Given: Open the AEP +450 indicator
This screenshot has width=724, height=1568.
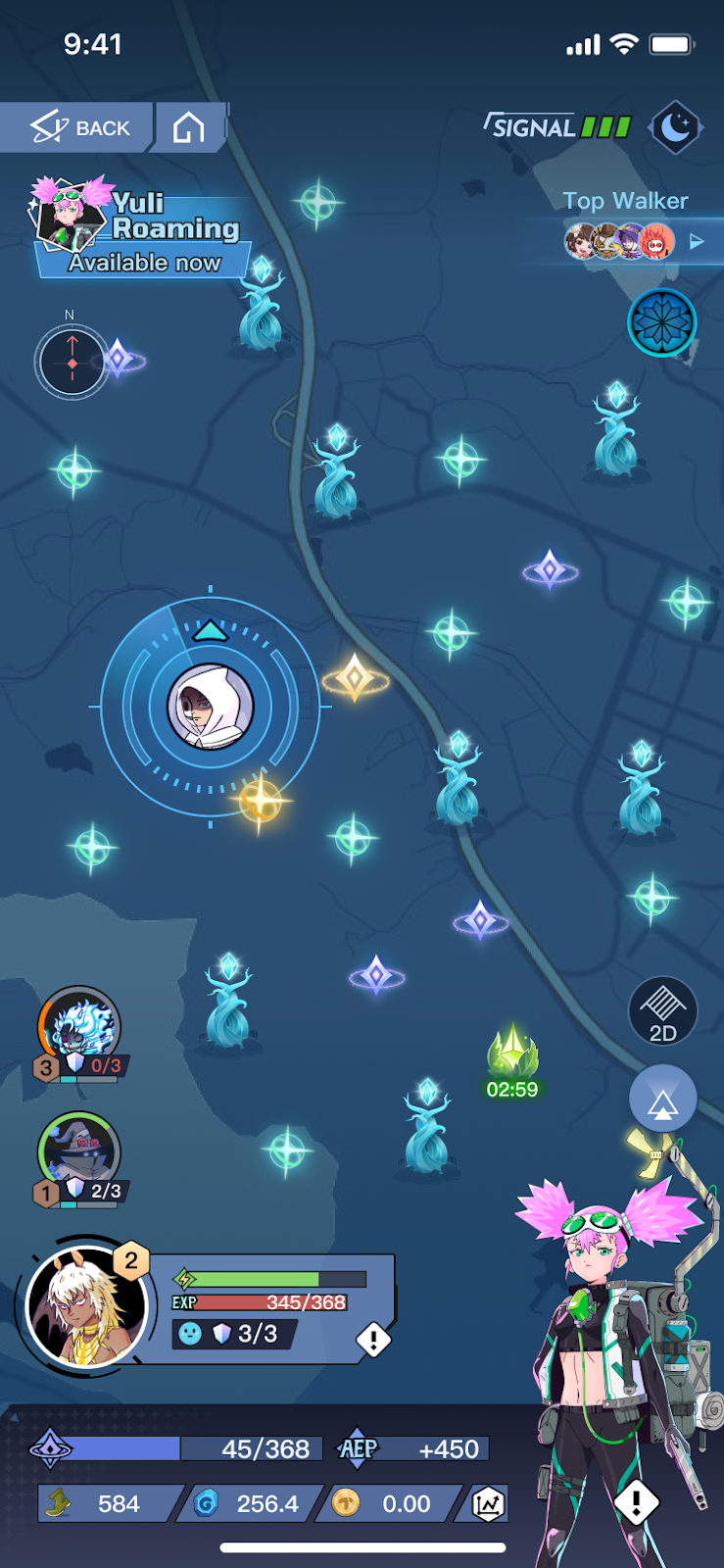Looking at the screenshot, I should pyautogui.click(x=410, y=1448).
